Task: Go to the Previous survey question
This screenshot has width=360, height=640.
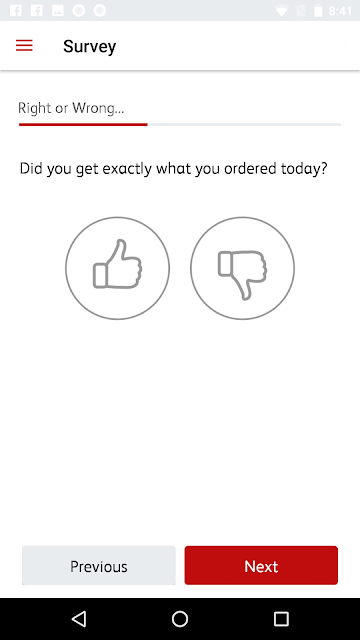Action: point(99,566)
